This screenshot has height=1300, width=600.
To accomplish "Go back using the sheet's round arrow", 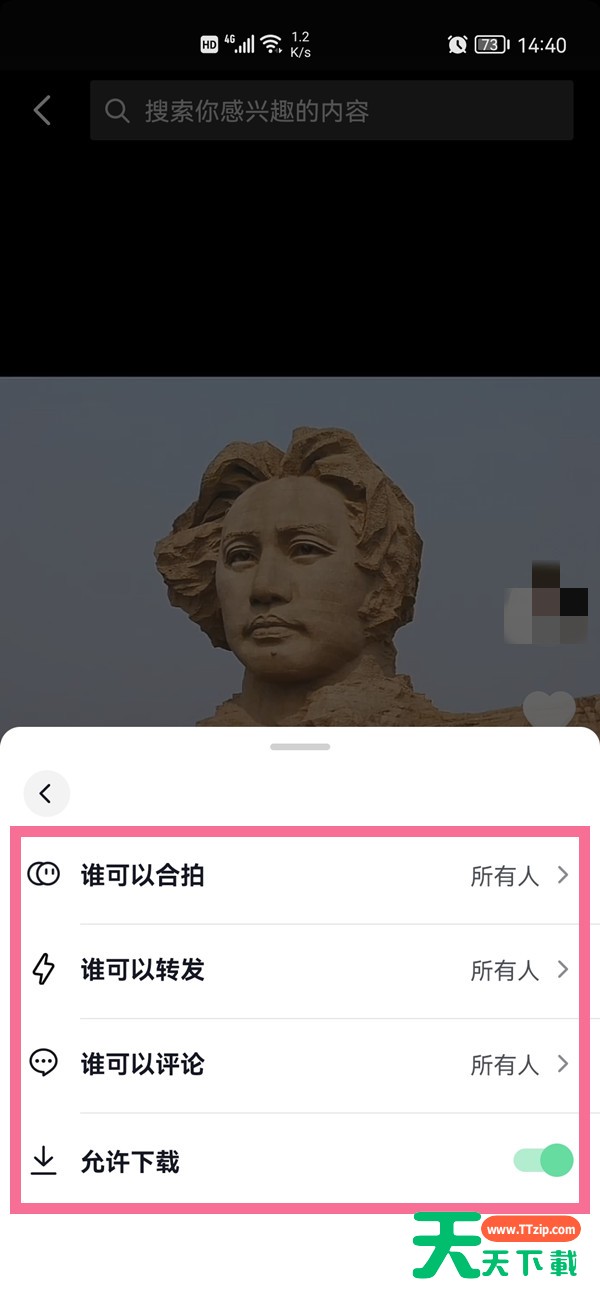I will point(46,793).
